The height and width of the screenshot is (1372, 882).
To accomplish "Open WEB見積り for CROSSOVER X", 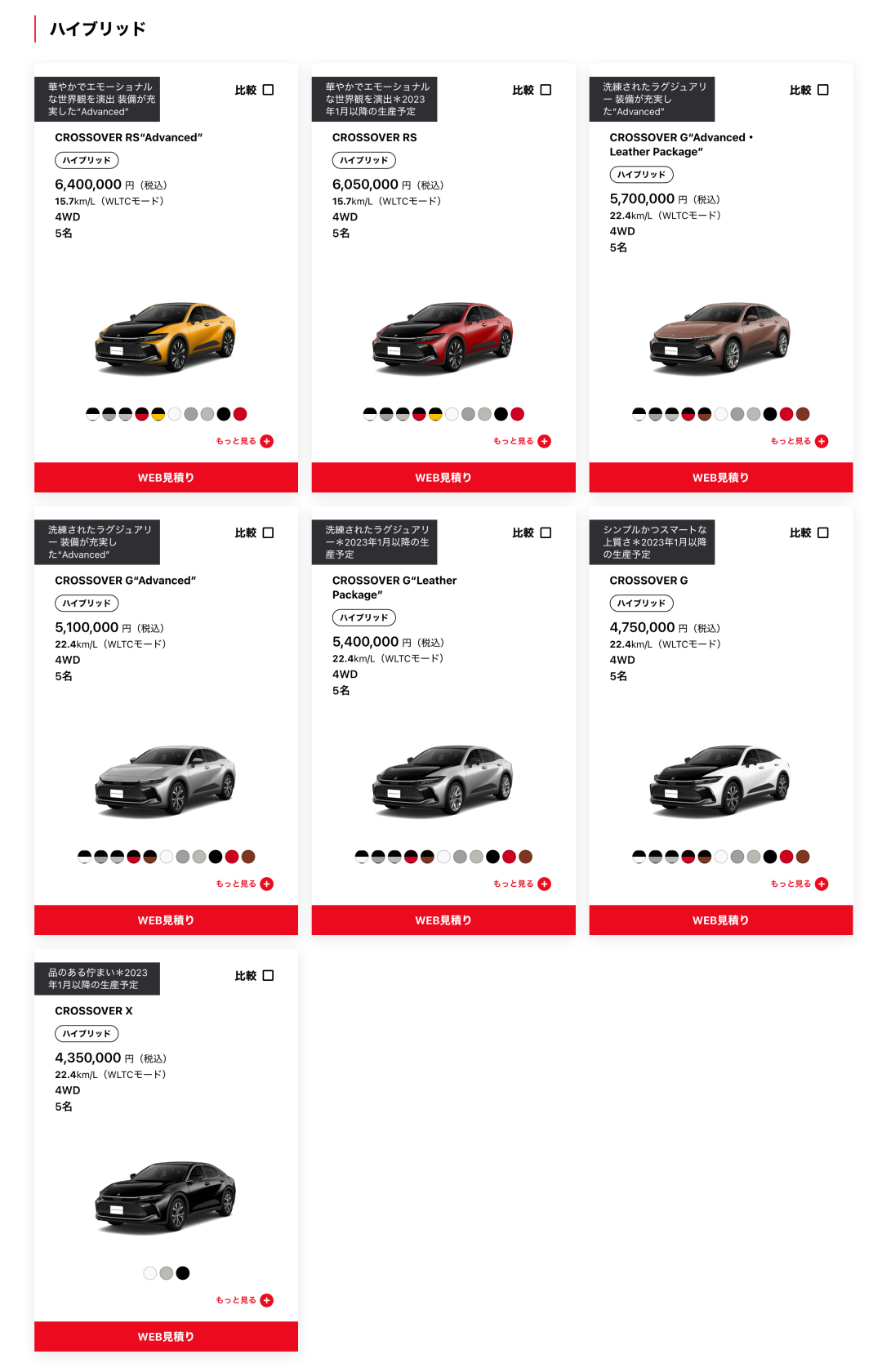I will tap(166, 1337).
